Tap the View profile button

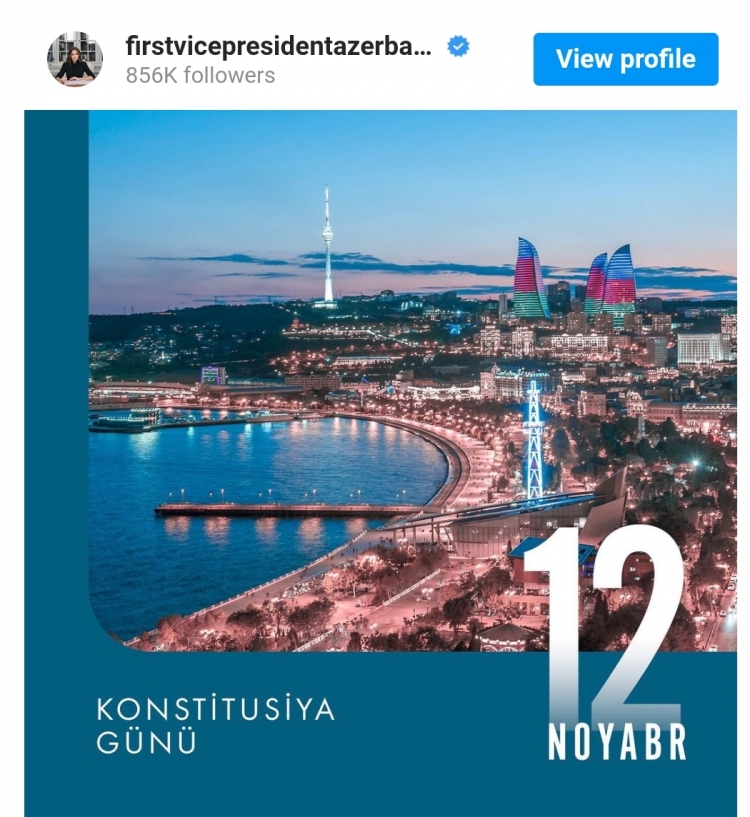pyautogui.click(x=625, y=59)
